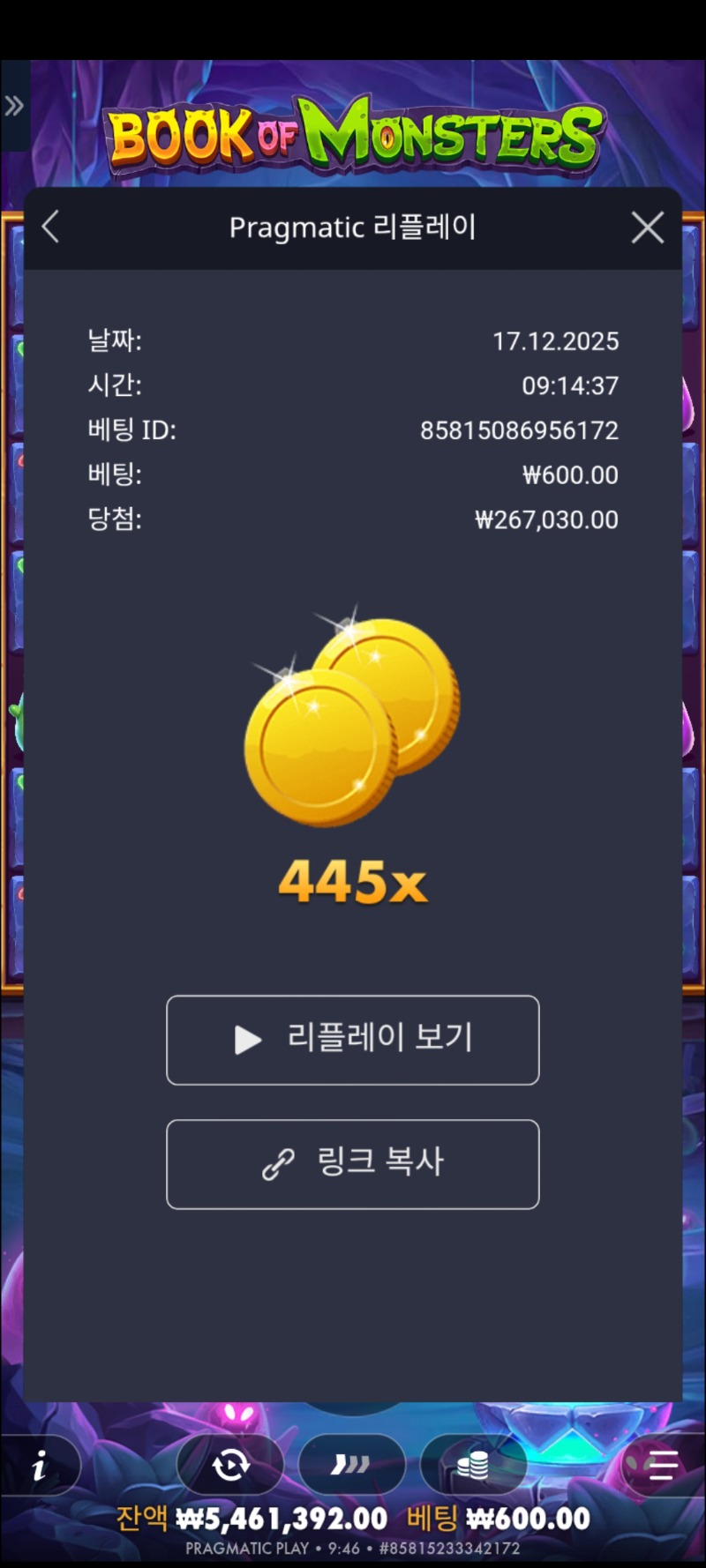The height and width of the screenshot is (1568, 706).
Task: Toggle the turbo spin arrows
Action: click(350, 1465)
